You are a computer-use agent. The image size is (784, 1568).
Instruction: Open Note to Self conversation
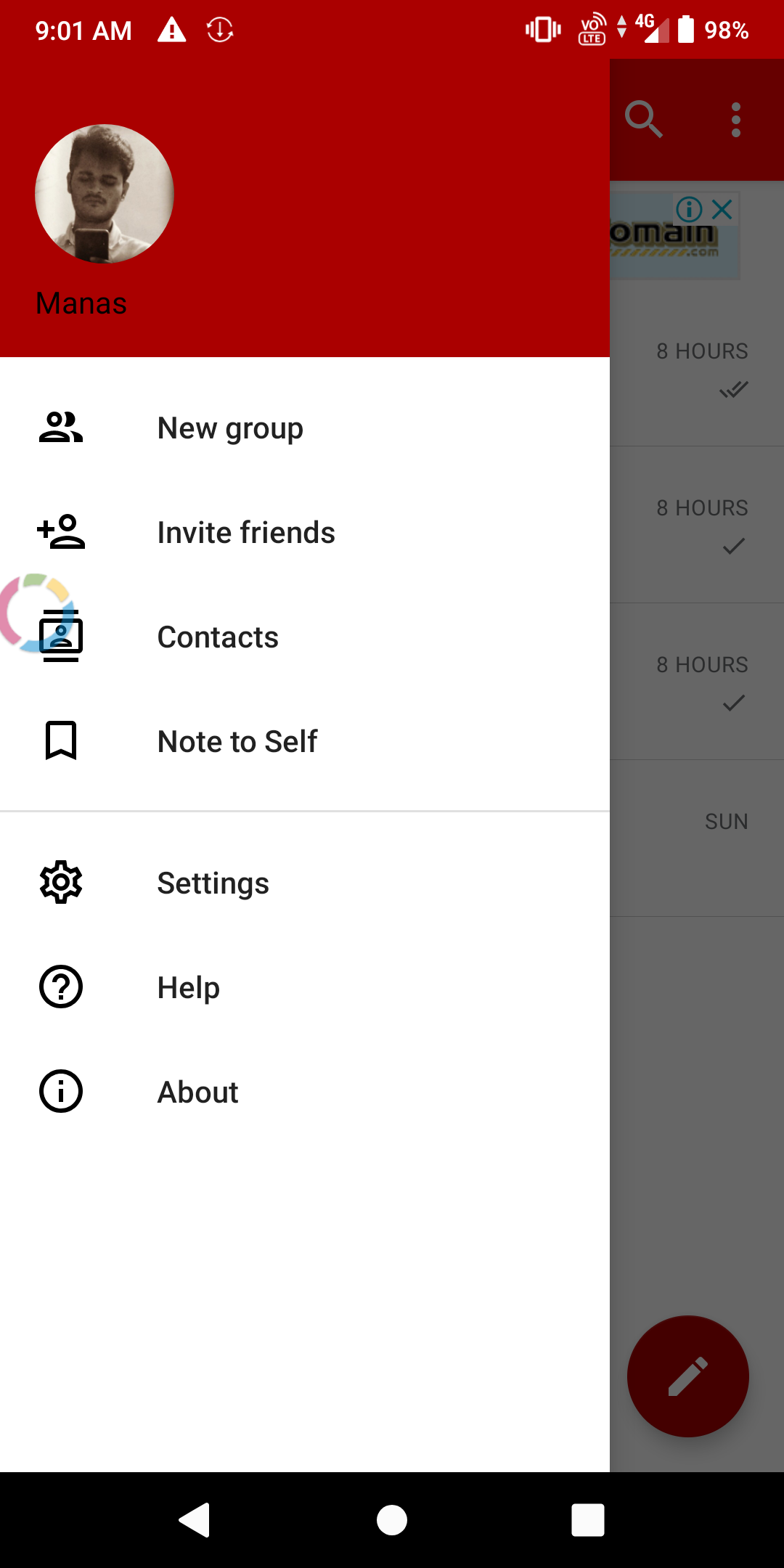(x=237, y=740)
